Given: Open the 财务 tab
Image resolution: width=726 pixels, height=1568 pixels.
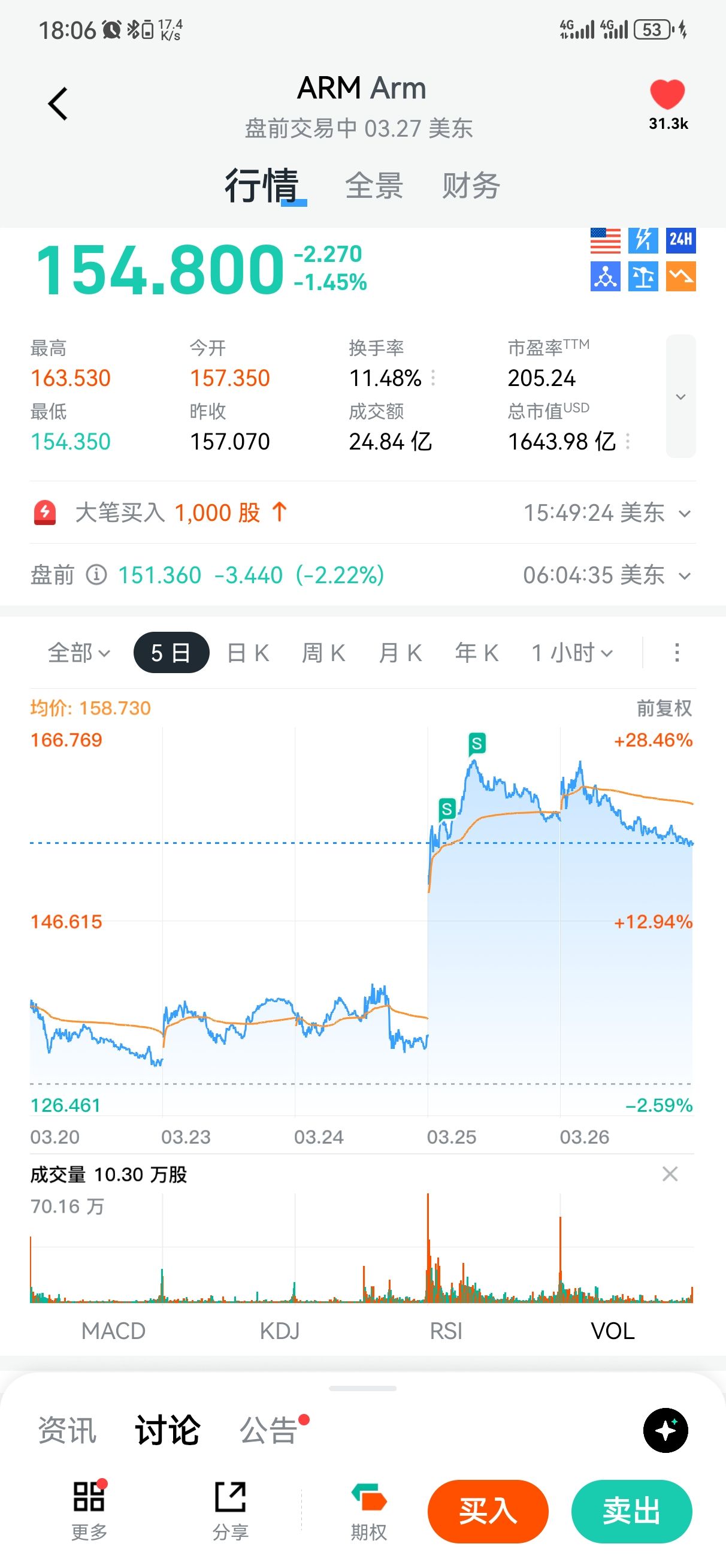Looking at the screenshot, I should [x=470, y=186].
